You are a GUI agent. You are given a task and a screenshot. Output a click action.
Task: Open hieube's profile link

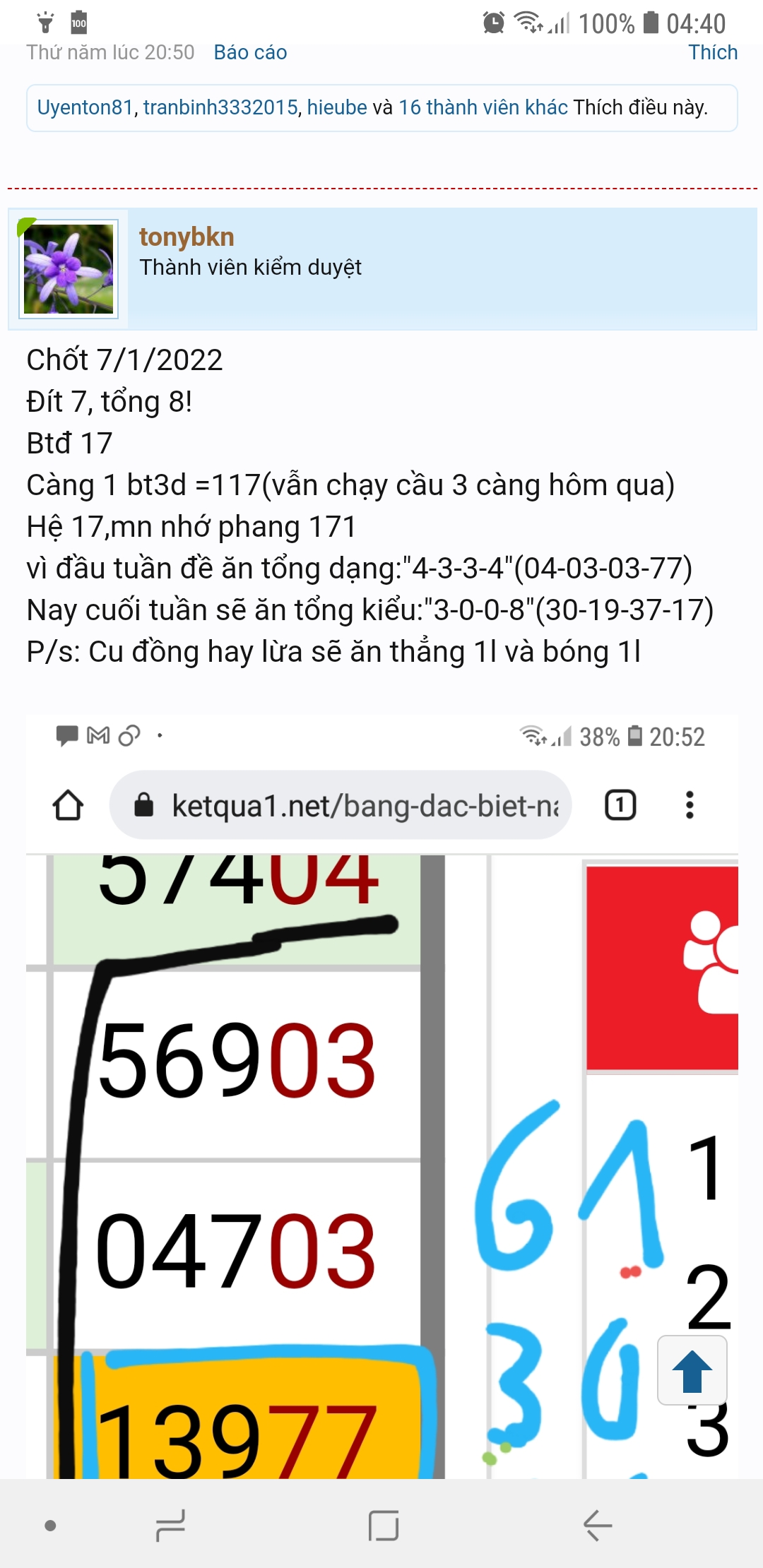tap(337, 107)
